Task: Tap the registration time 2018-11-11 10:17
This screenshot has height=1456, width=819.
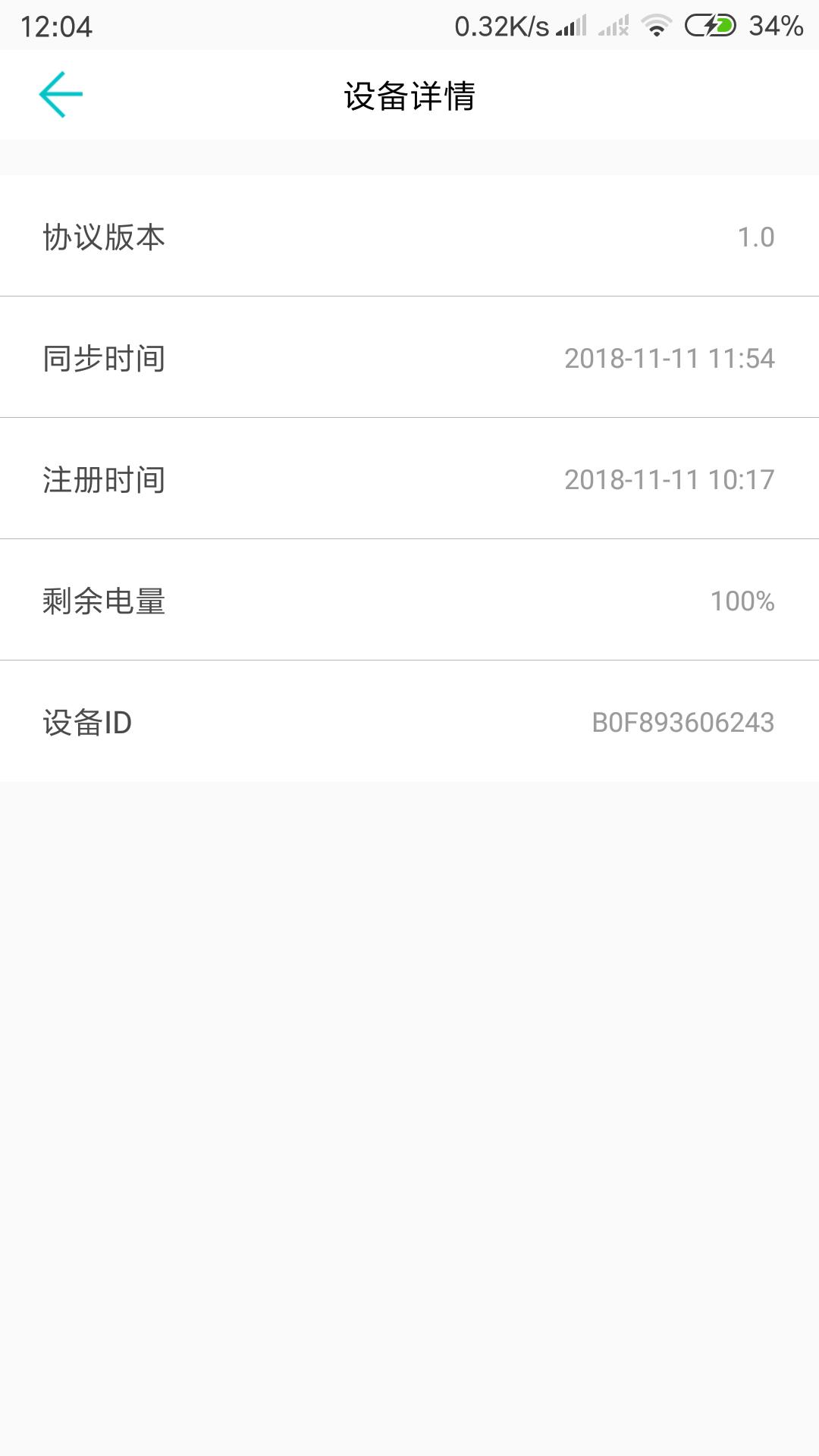Action: tap(670, 479)
